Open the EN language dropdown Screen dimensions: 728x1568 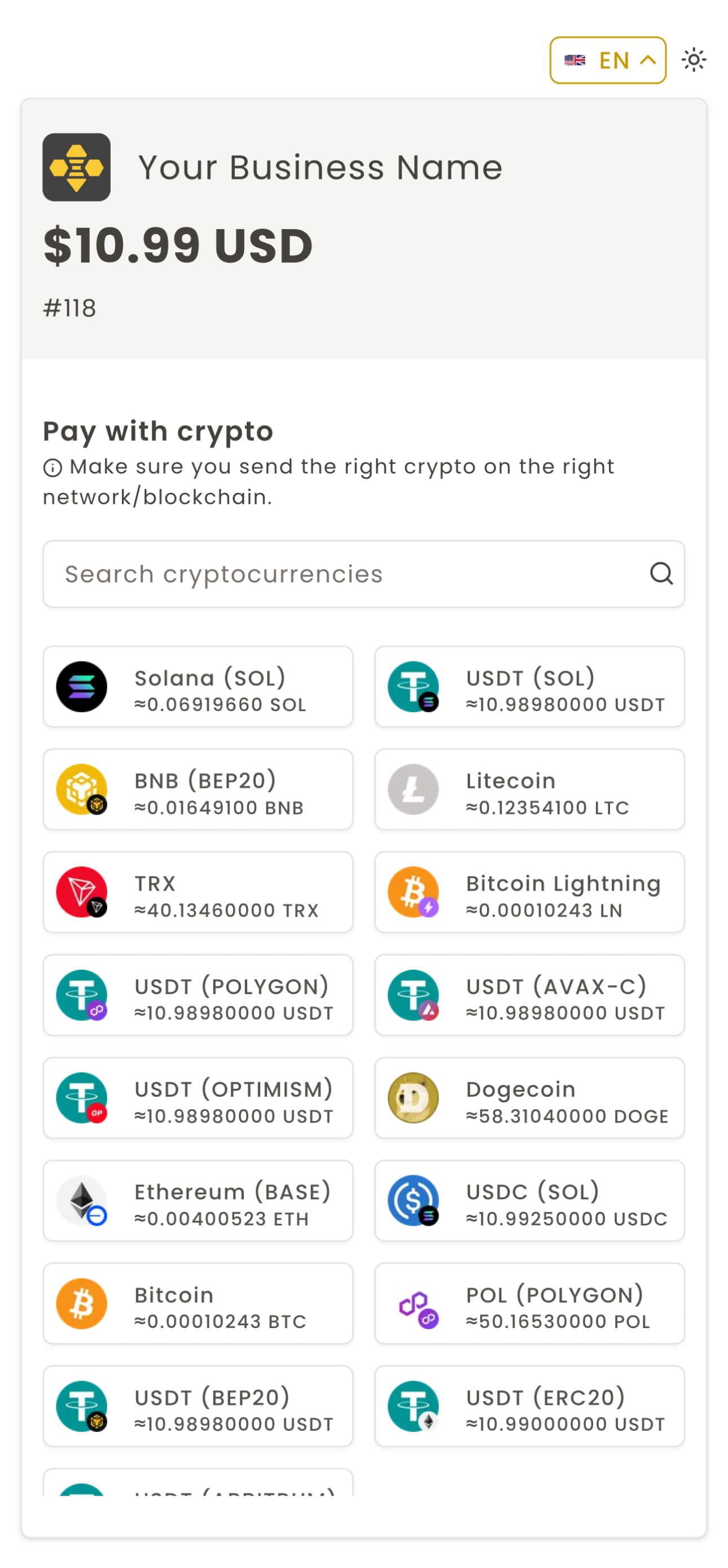[x=607, y=59]
